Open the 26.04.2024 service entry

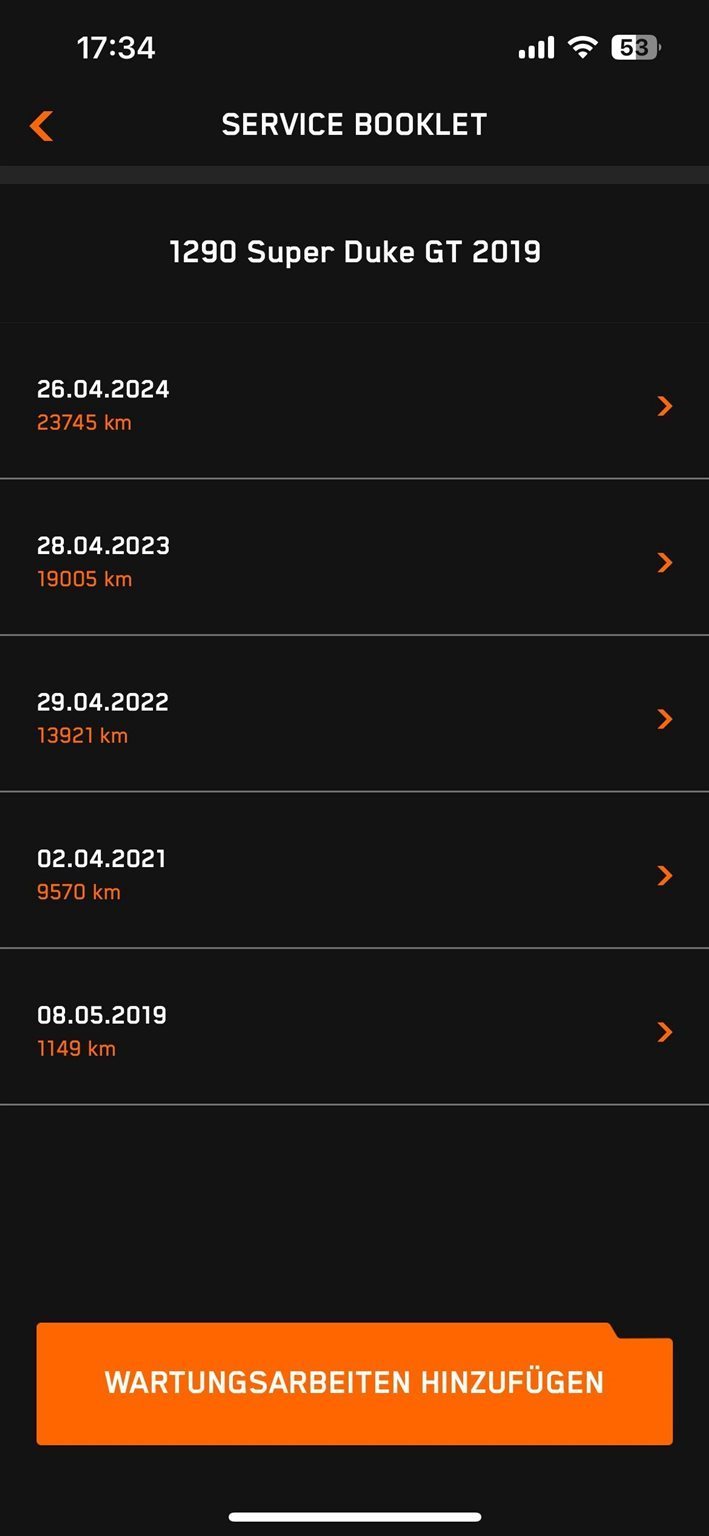click(x=354, y=405)
